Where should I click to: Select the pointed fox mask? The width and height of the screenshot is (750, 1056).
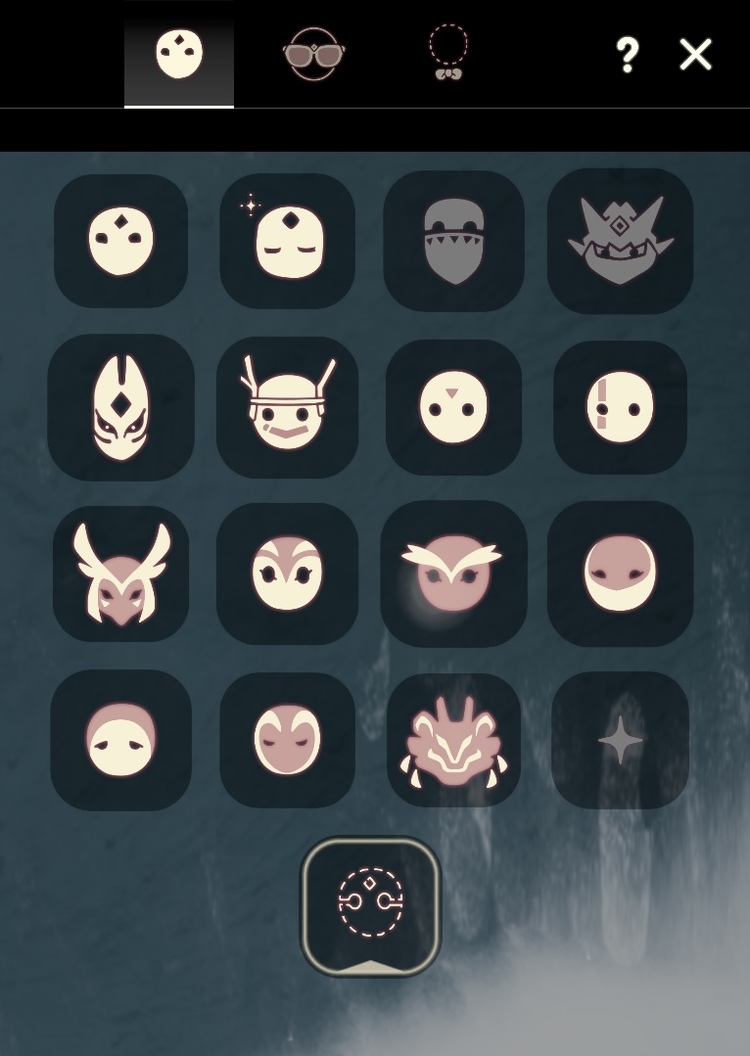pos(121,407)
